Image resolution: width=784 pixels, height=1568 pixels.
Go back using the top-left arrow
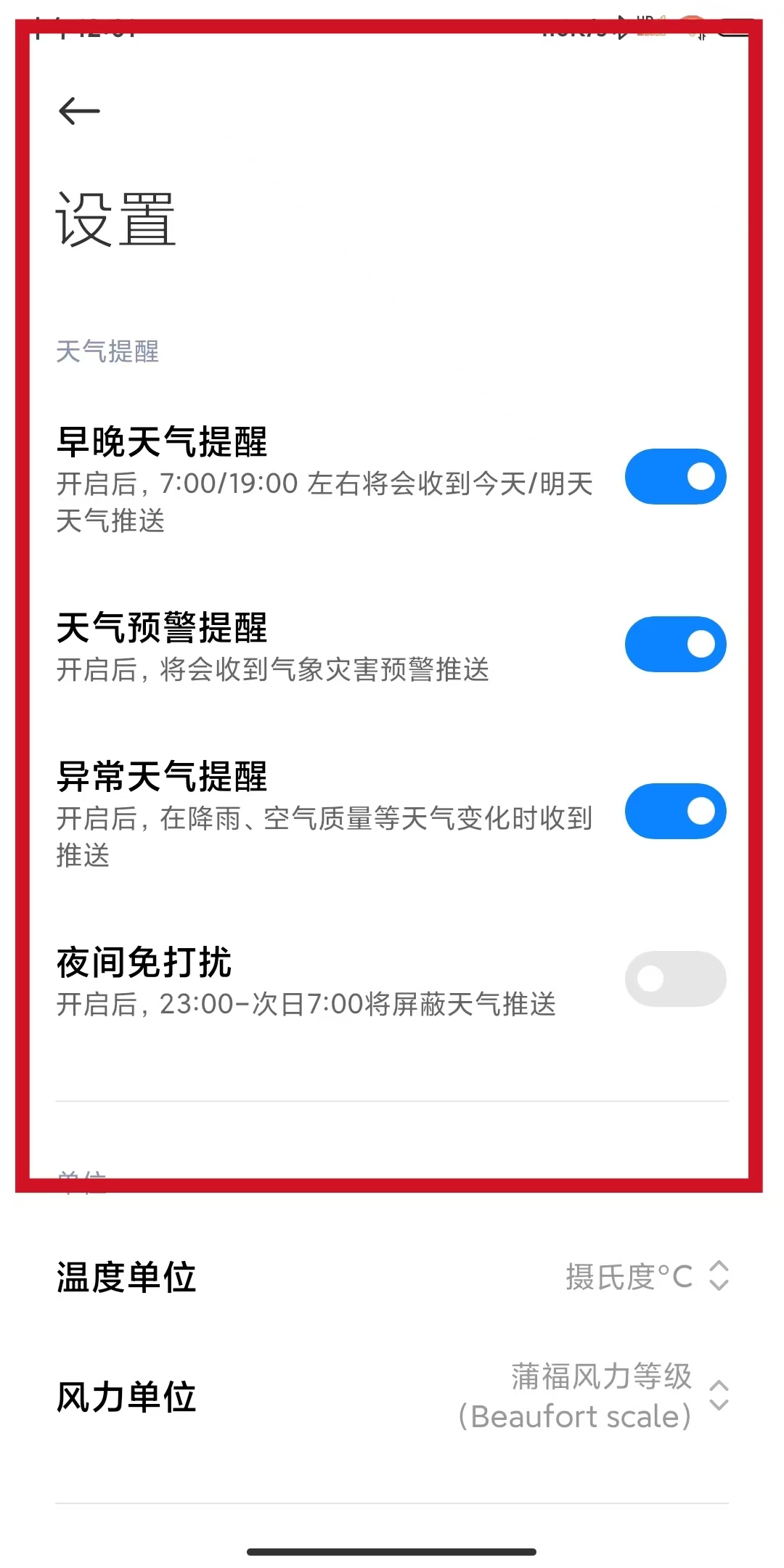[79, 111]
